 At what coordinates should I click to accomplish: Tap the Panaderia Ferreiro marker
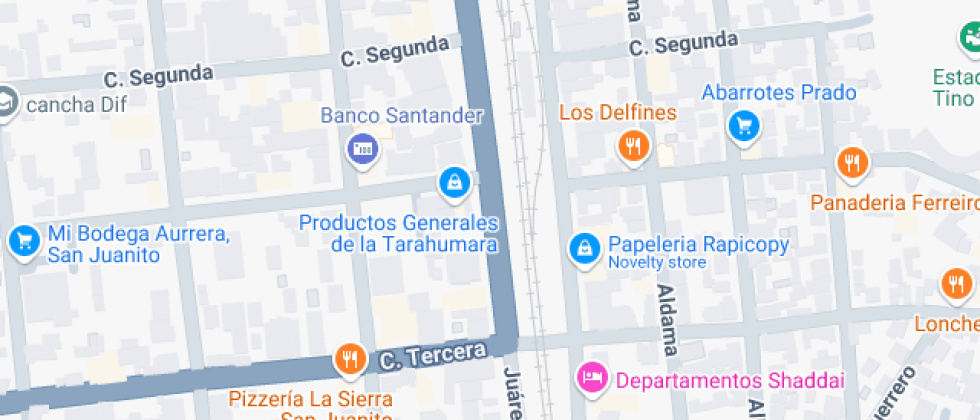point(852,163)
